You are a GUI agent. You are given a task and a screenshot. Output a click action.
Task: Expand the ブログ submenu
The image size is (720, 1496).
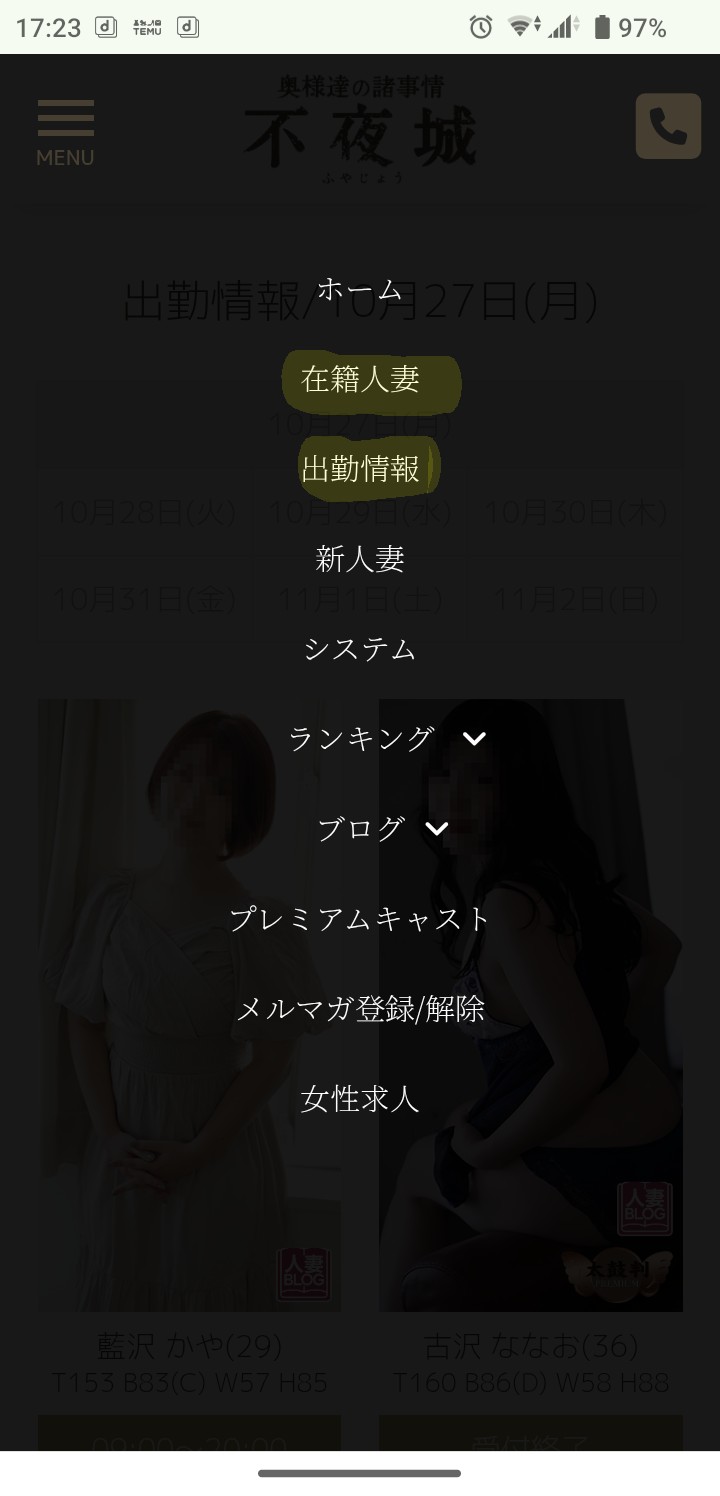(x=437, y=829)
